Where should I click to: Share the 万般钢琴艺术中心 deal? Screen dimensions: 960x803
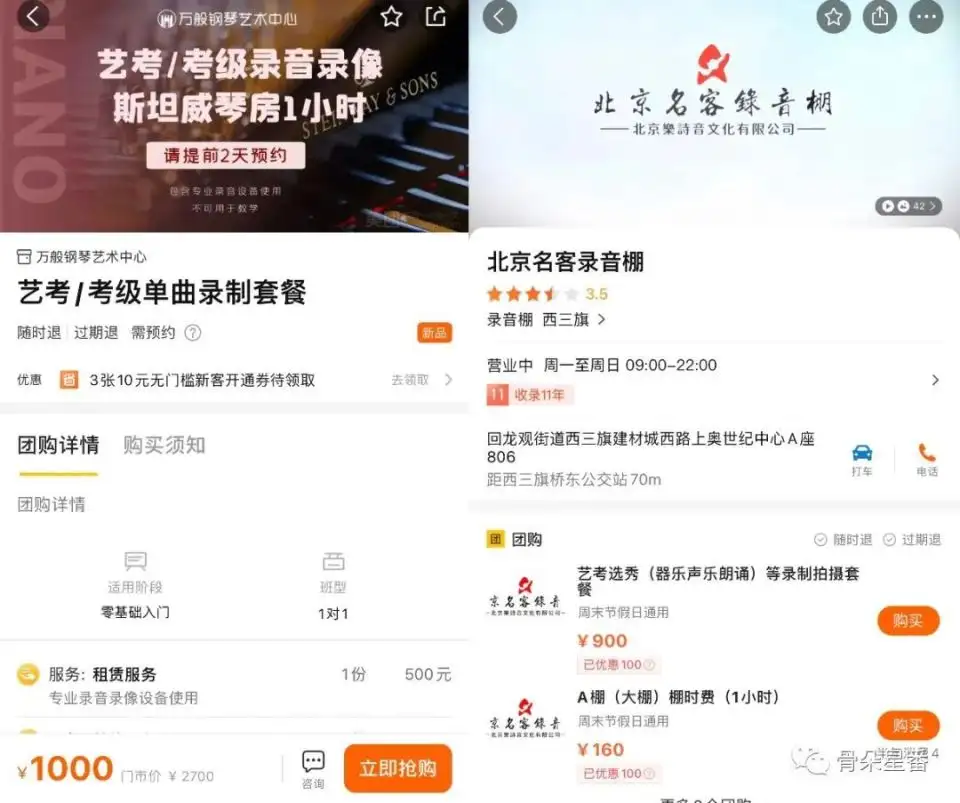coord(435,17)
